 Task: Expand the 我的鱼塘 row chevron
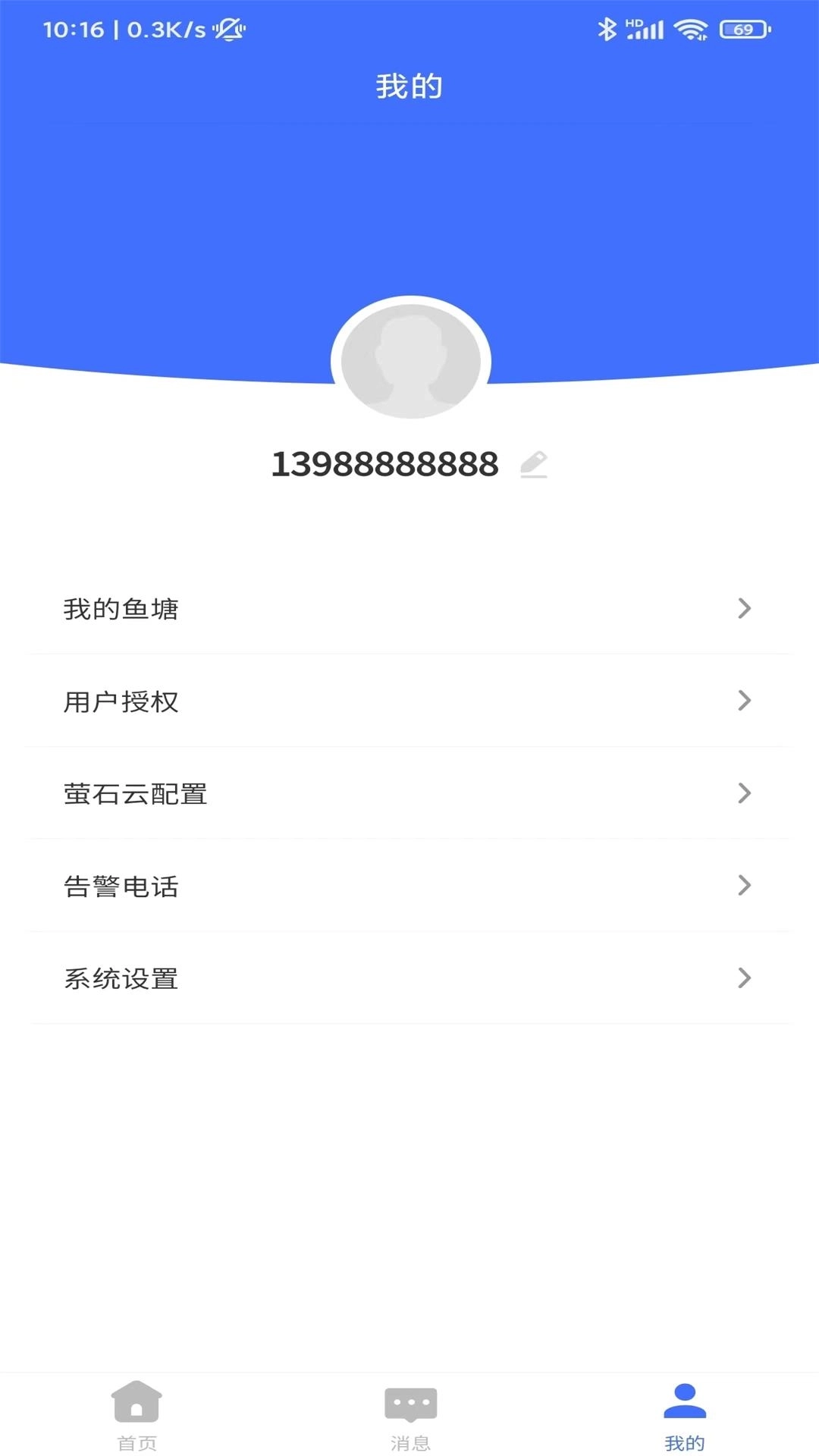(x=745, y=608)
